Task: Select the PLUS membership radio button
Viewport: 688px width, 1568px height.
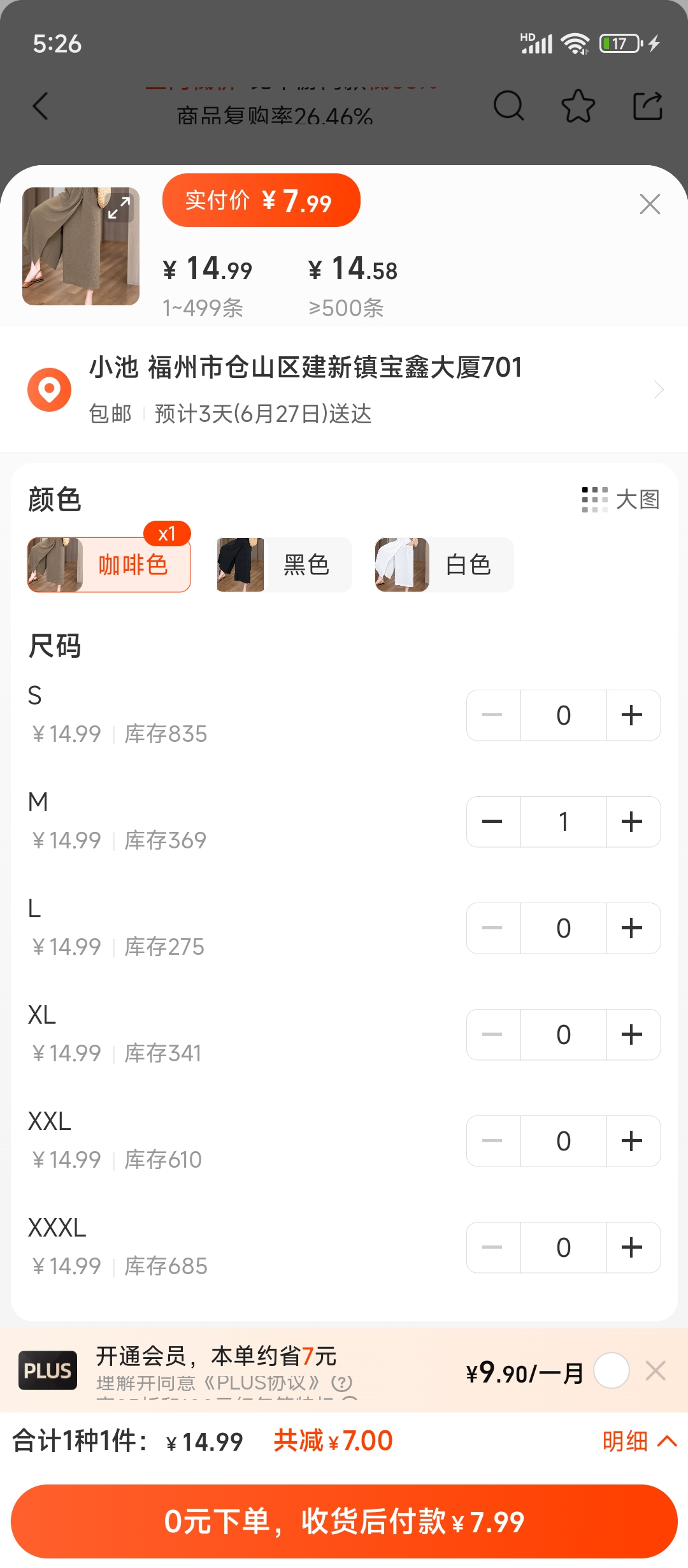Action: [x=612, y=1370]
